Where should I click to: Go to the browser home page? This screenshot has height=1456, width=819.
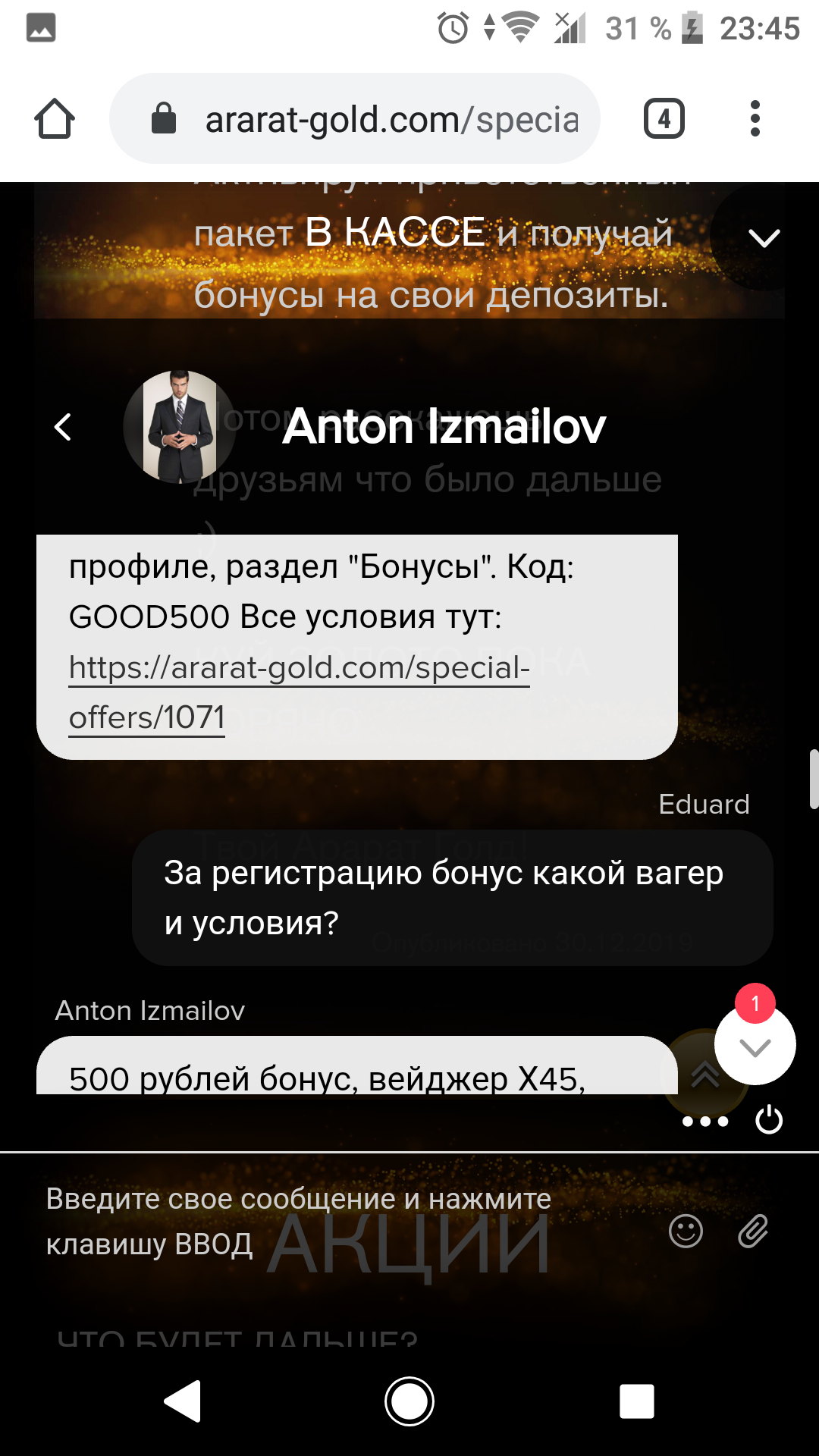pyautogui.click(x=55, y=119)
